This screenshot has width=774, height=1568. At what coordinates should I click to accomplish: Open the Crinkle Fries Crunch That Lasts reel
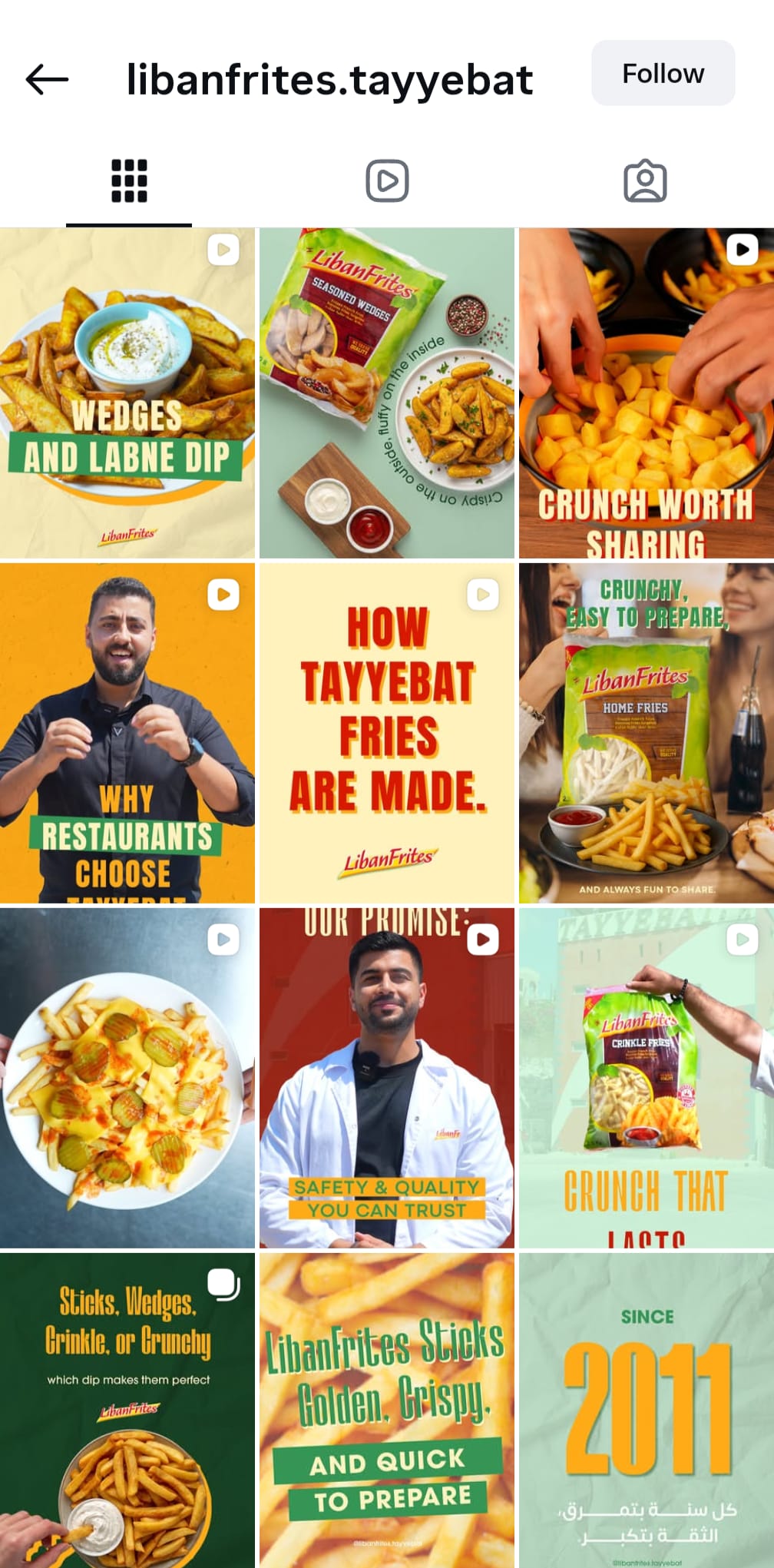(647, 1078)
